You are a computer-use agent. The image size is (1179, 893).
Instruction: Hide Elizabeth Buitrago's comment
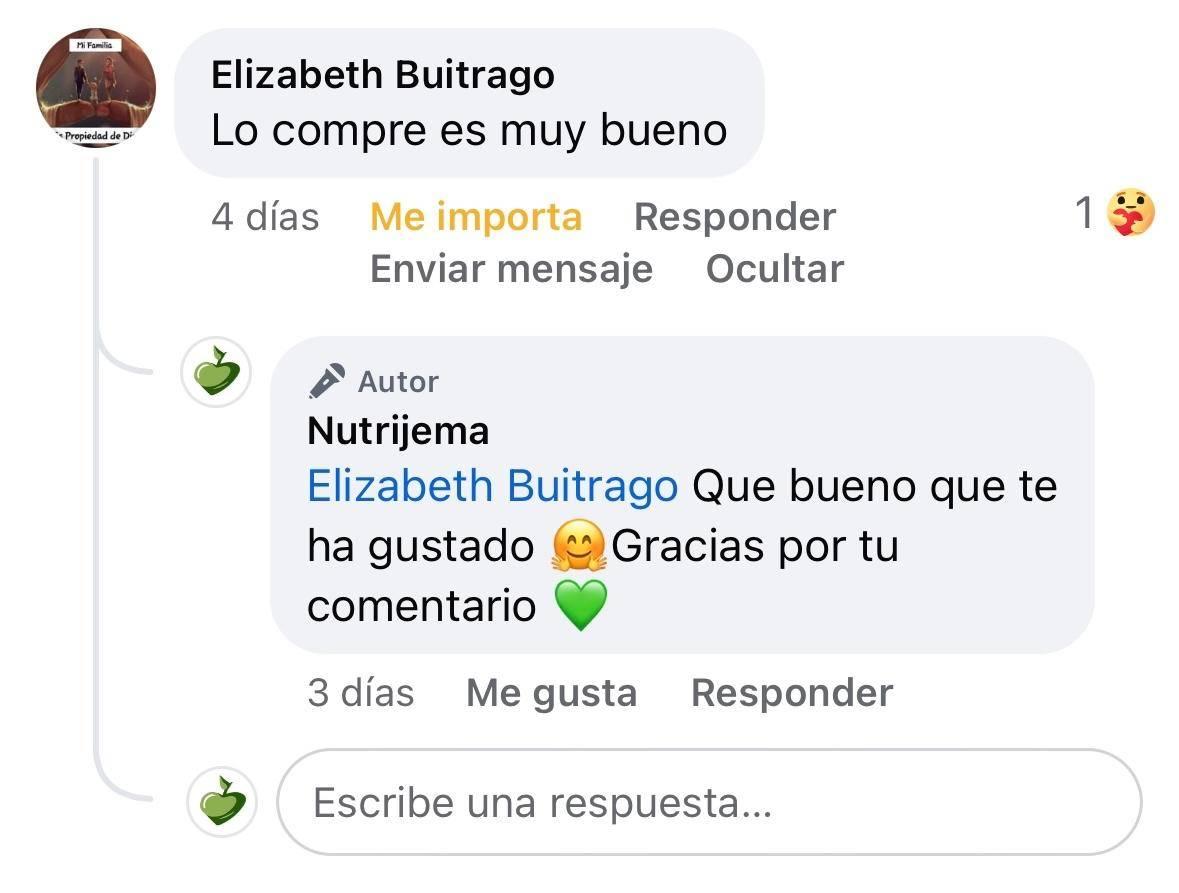click(x=774, y=269)
